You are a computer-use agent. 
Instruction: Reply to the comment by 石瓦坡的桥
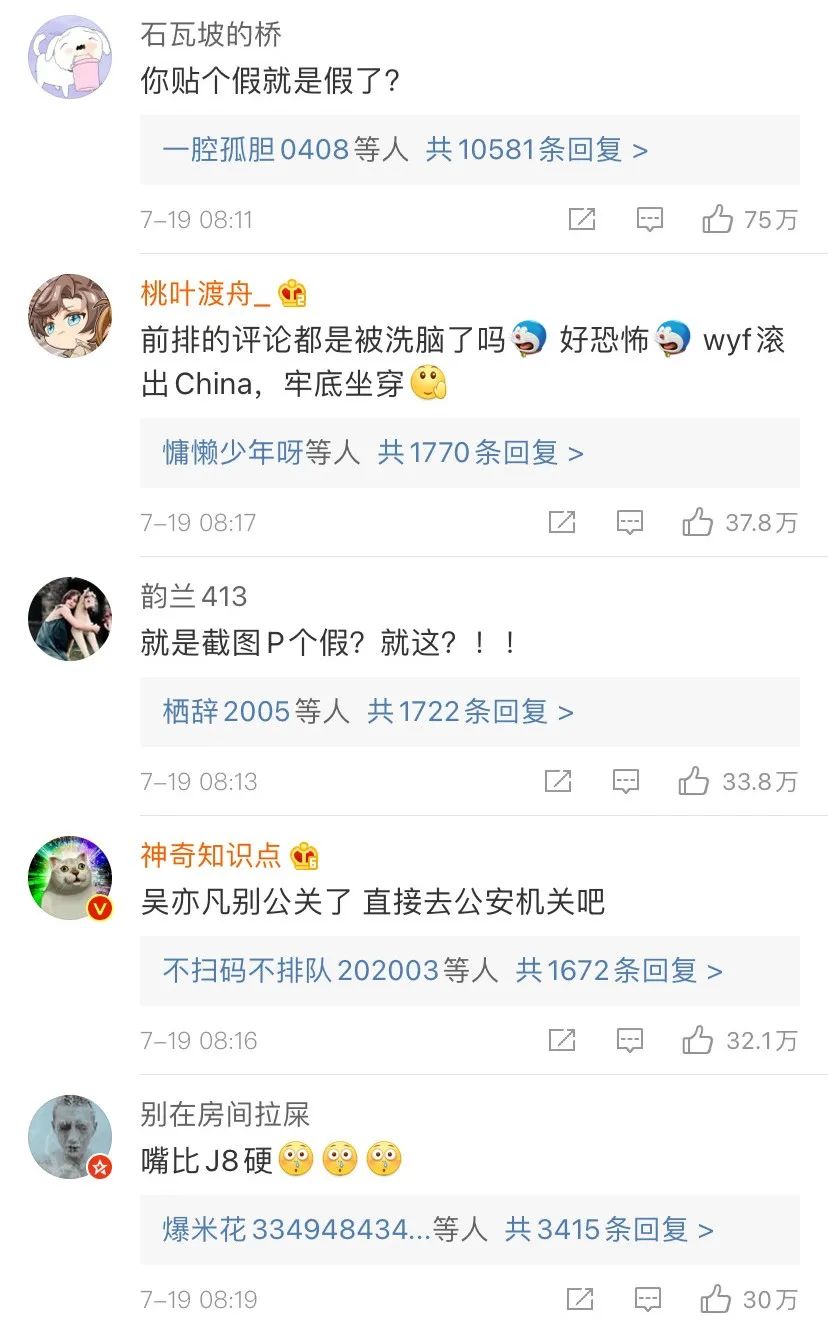click(650, 219)
